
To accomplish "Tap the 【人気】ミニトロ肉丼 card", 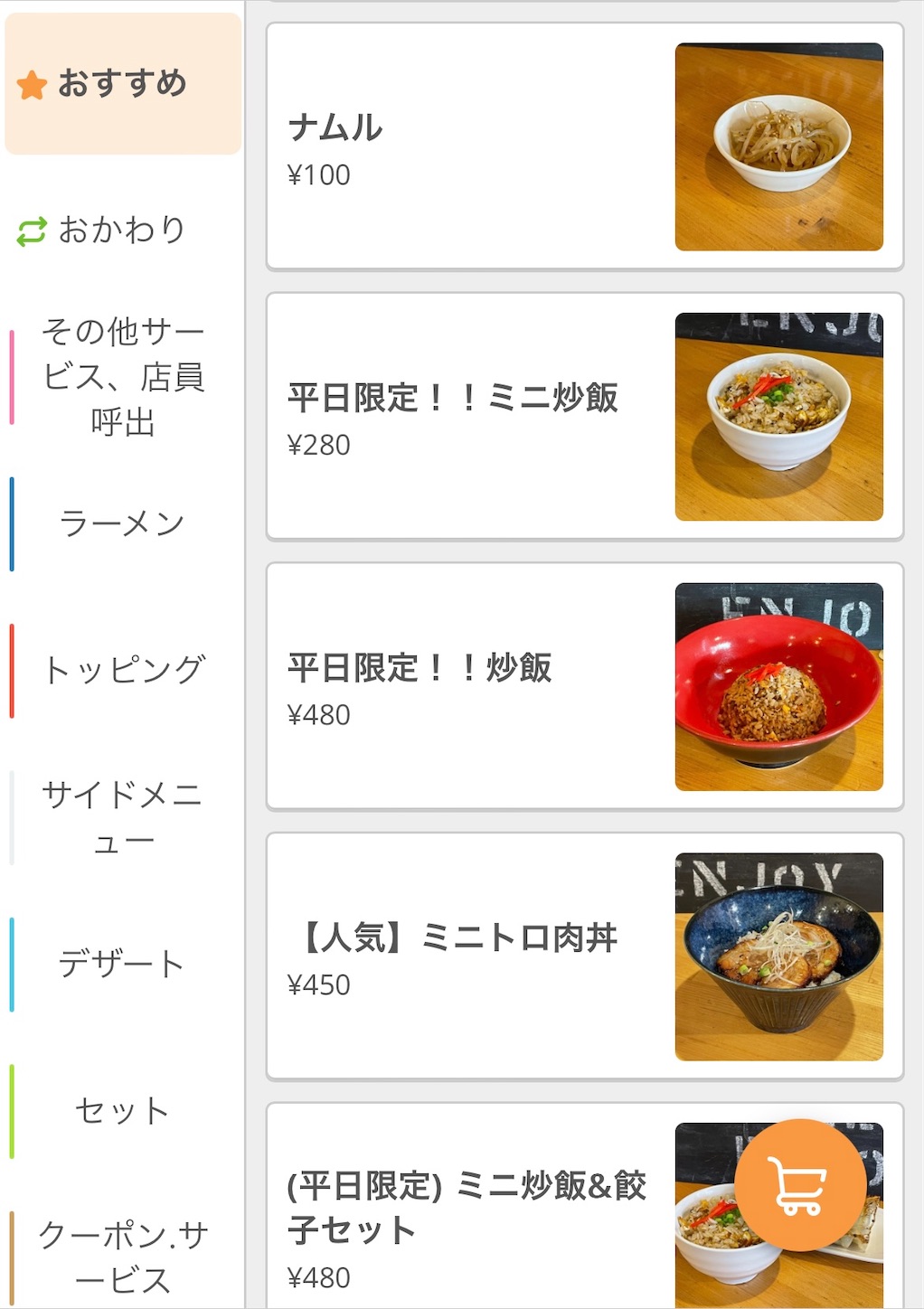I will (x=584, y=956).
